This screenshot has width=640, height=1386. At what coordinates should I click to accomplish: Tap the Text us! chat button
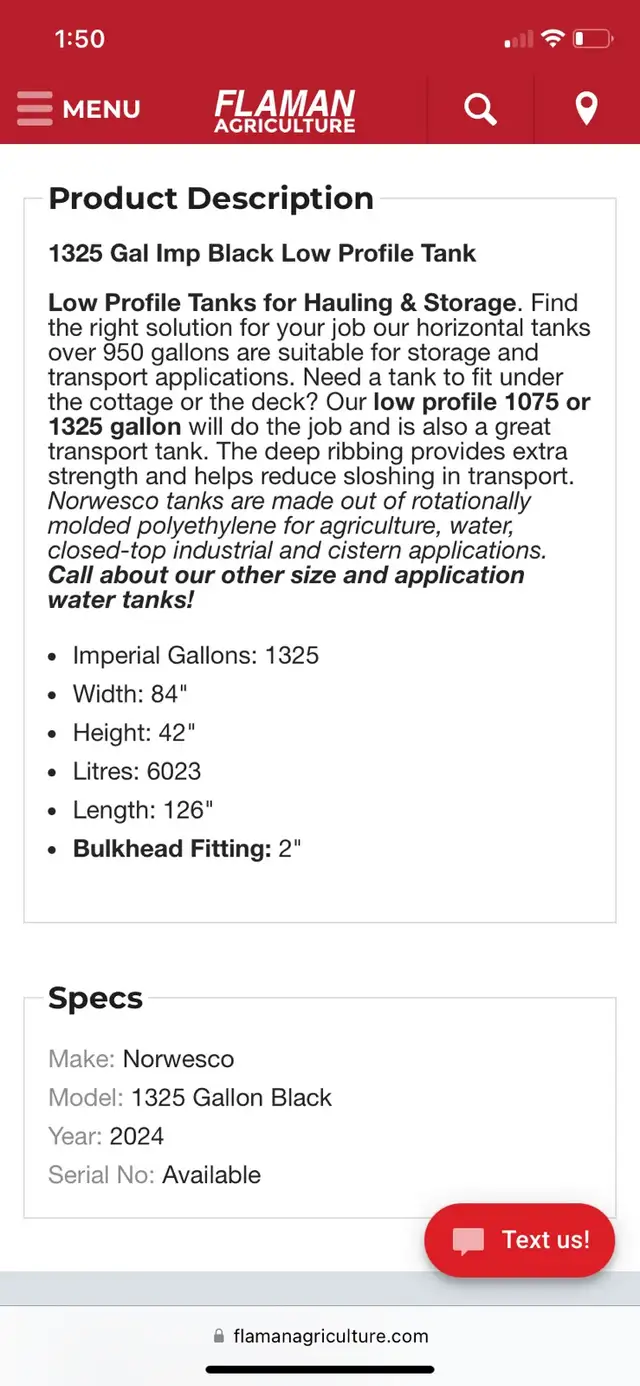point(519,1241)
